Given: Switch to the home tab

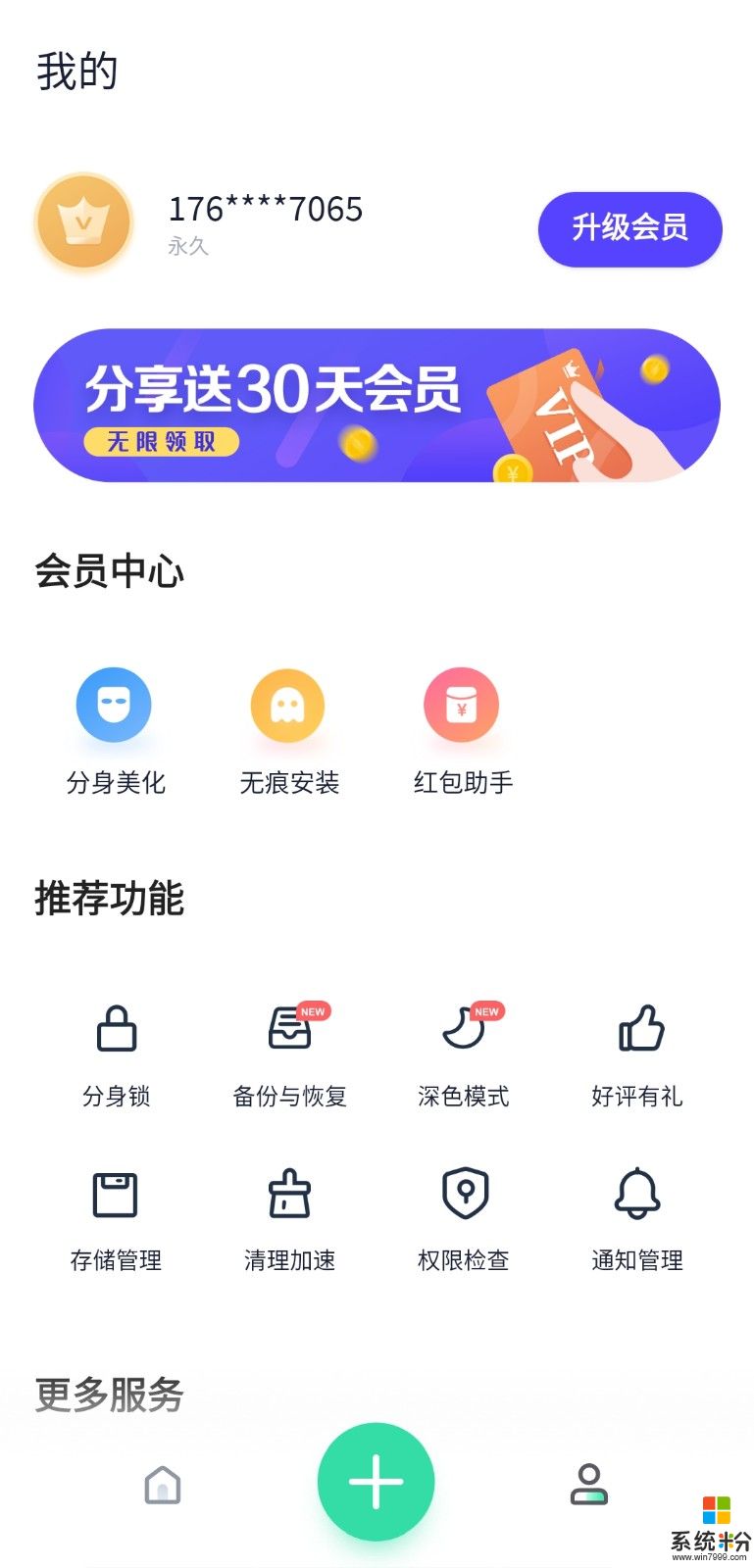Looking at the screenshot, I should point(163,1485).
